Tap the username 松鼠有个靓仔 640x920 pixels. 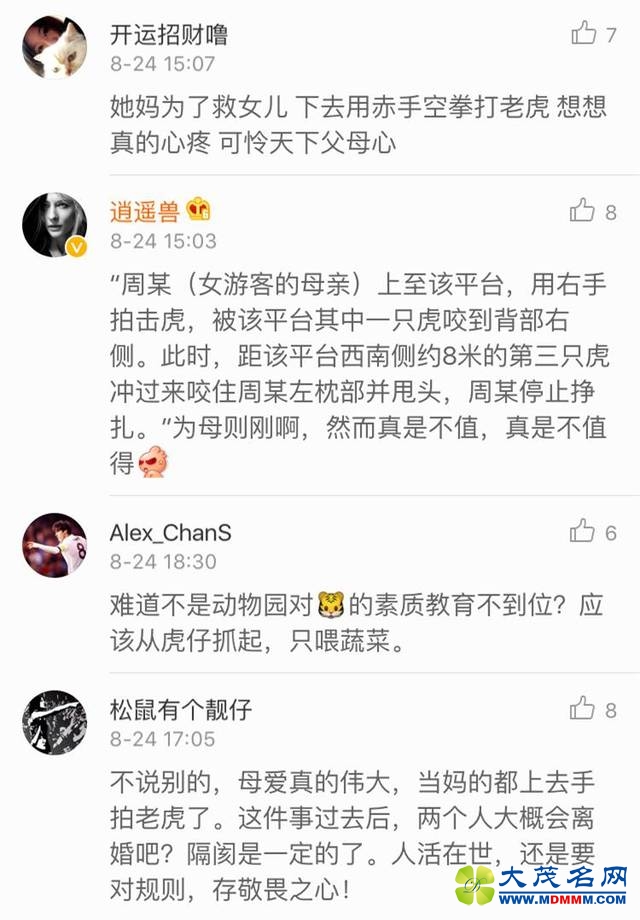coord(180,710)
